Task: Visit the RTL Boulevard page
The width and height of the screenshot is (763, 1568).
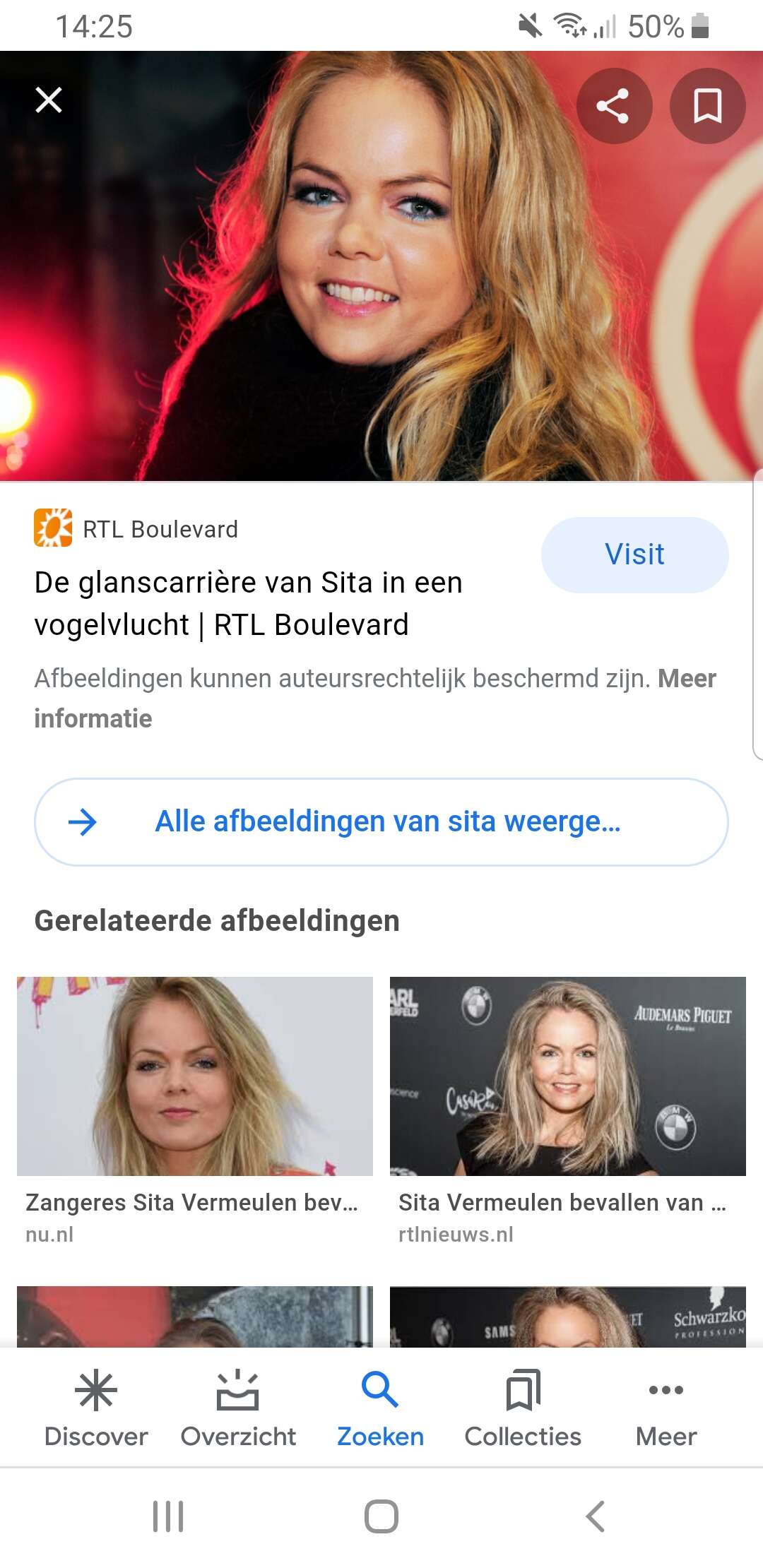Action: pyautogui.click(x=634, y=554)
